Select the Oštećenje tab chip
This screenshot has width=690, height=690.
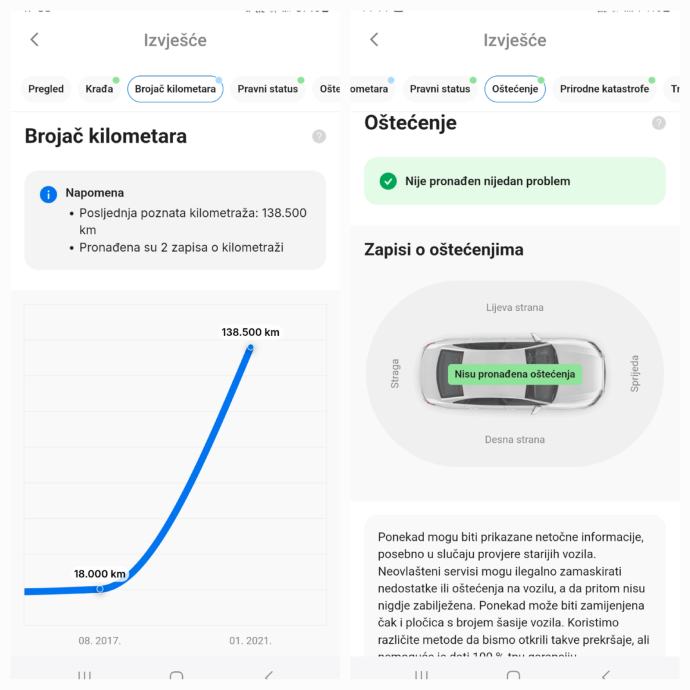[x=514, y=89]
